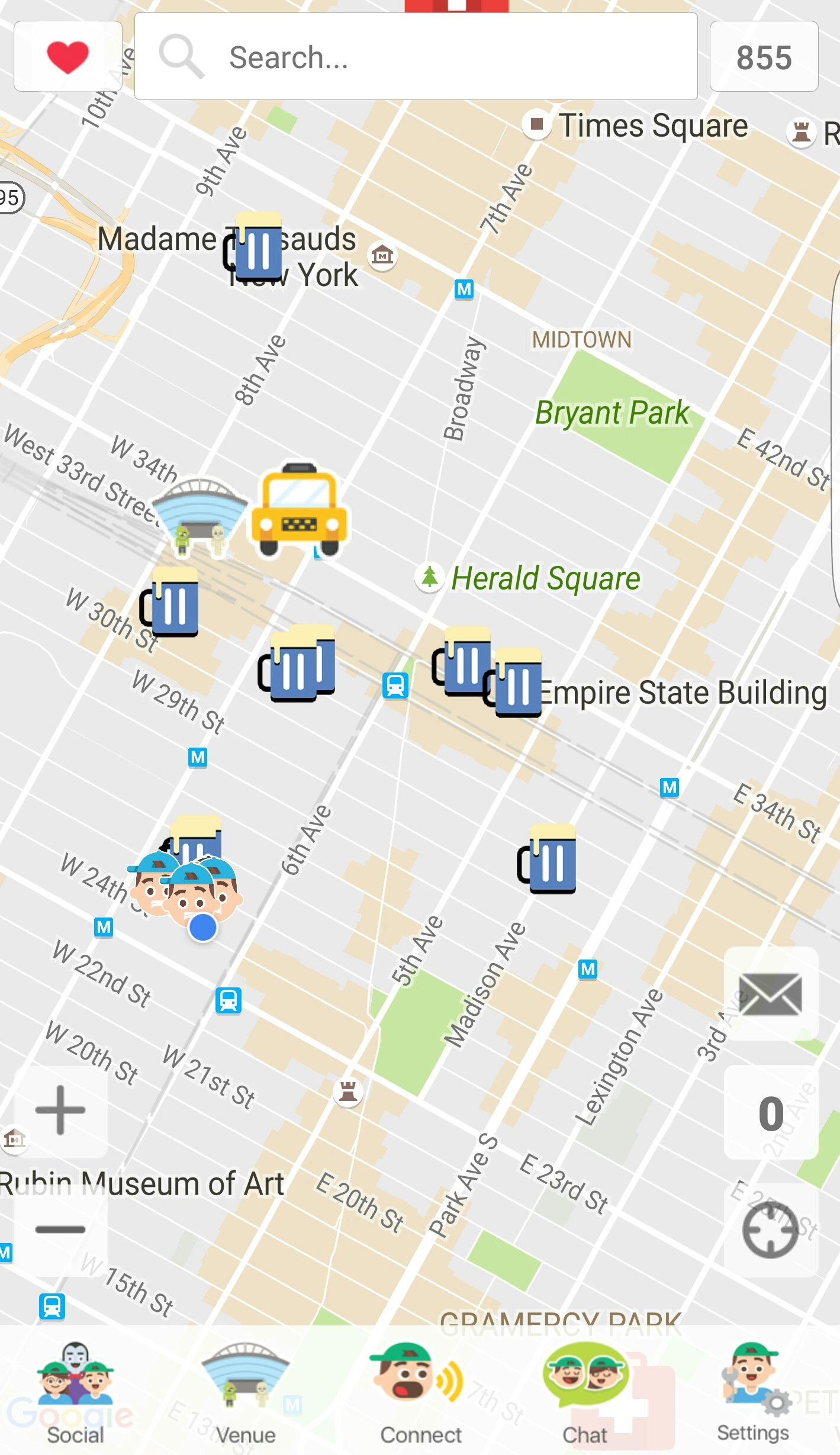Open messages via the envelope icon
Viewport: 840px width, 1455px height.
(x=771, y=993)
